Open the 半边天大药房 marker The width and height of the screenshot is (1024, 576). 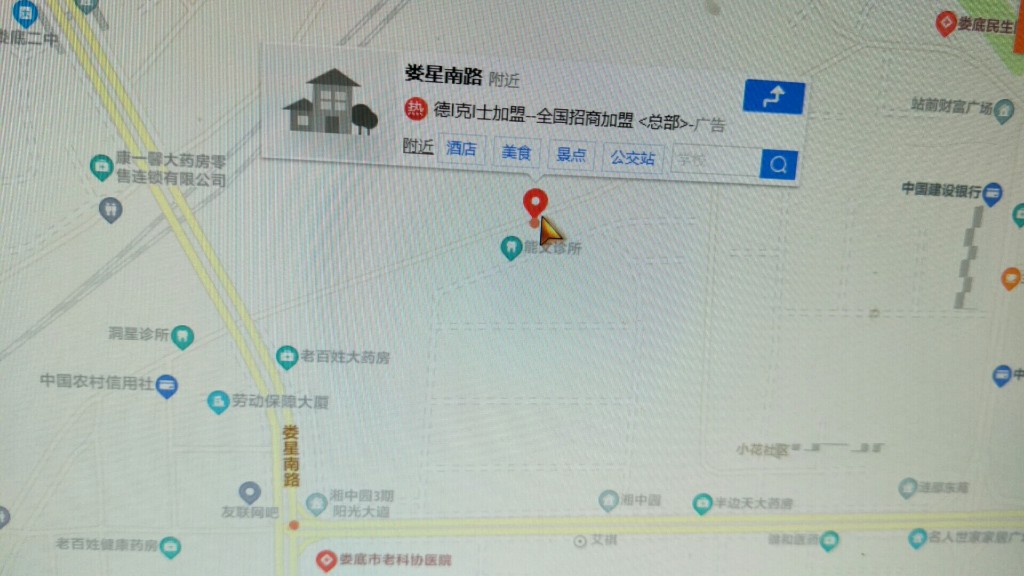pos(703,503)
